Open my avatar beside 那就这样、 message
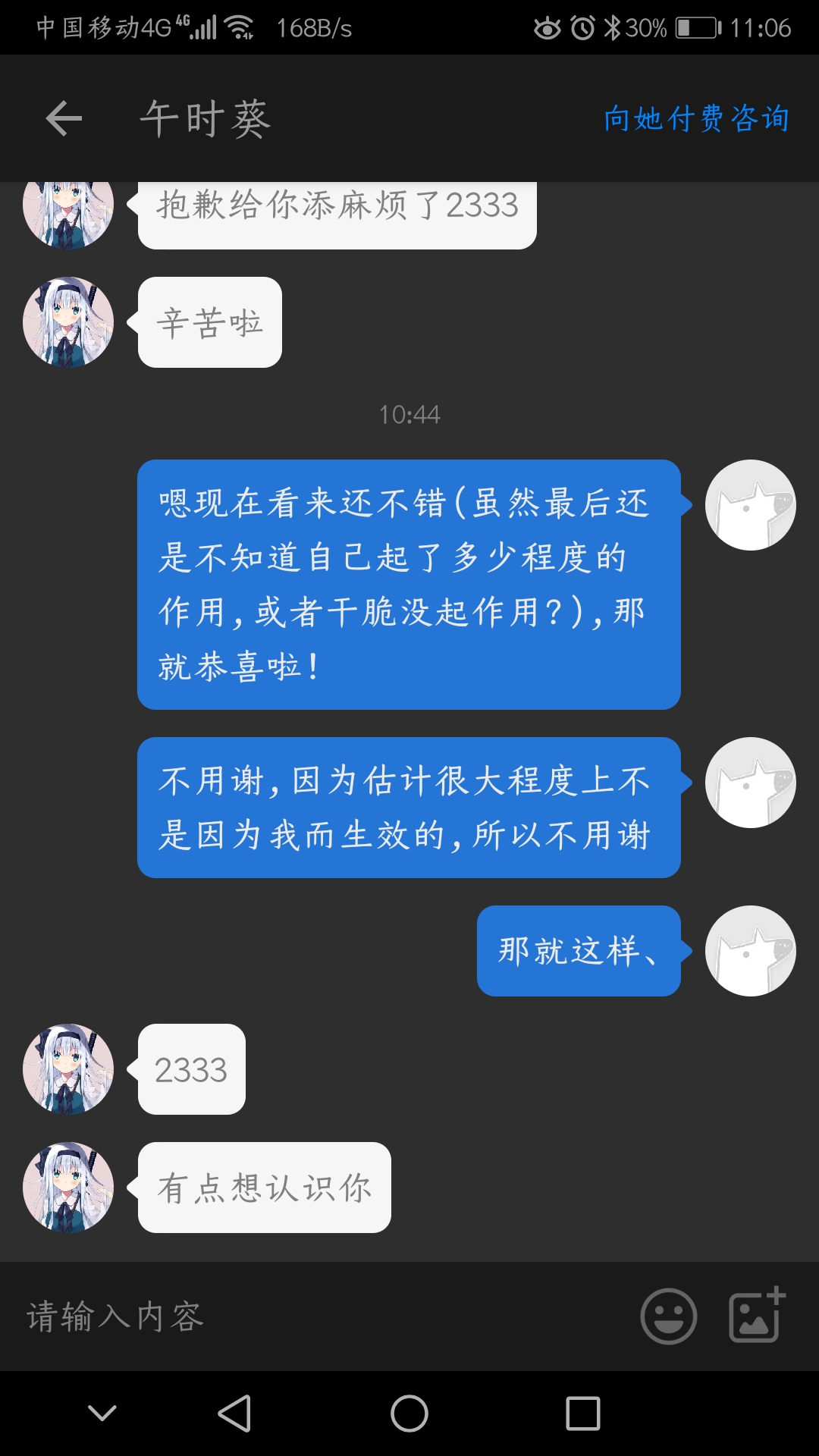819x1456 pixels. pyautogui.click(x=750, y=951)
